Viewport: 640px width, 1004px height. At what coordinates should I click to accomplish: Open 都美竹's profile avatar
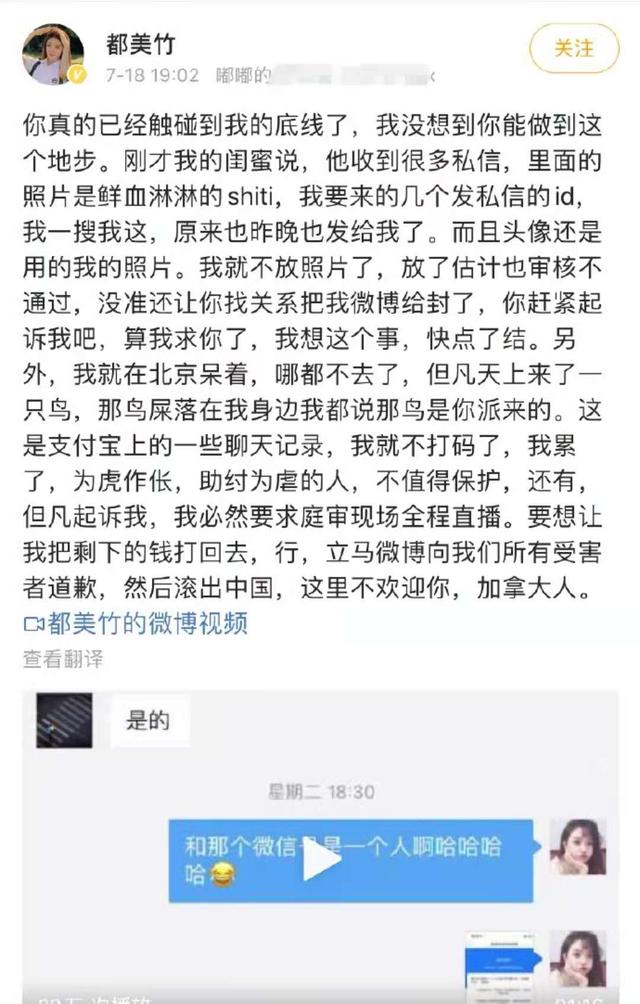coord(53,54)
